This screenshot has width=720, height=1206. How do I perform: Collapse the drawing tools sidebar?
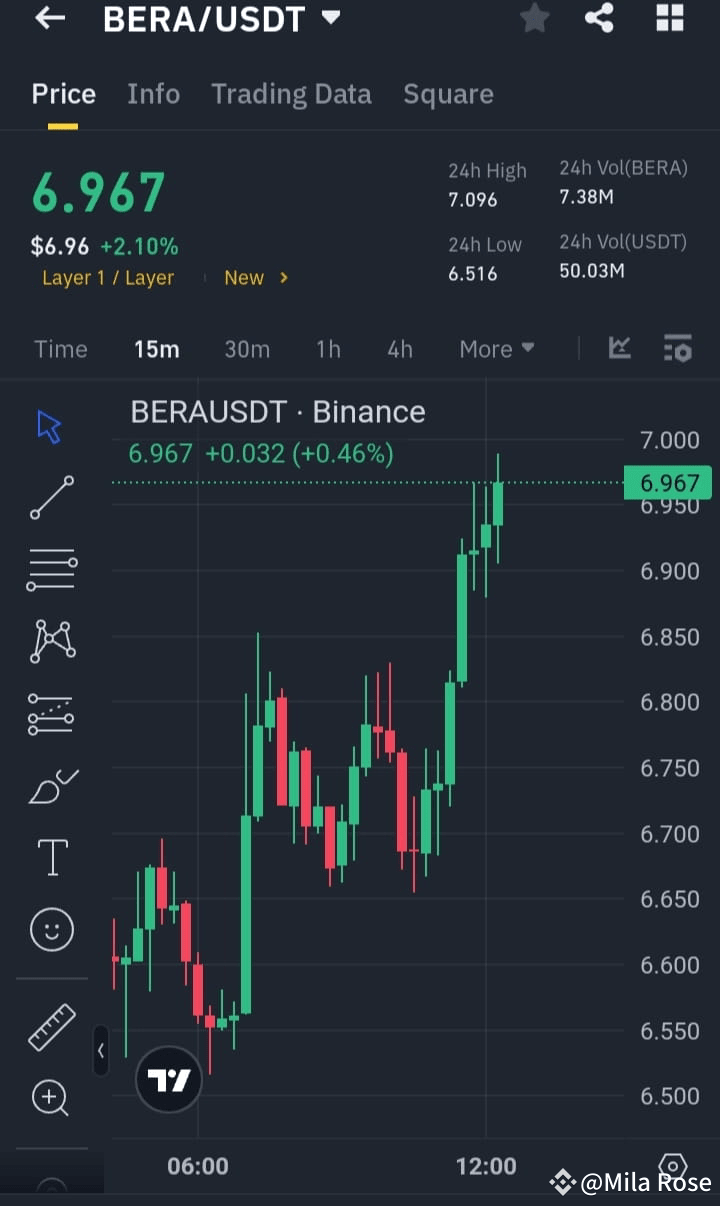[101, 1051]
